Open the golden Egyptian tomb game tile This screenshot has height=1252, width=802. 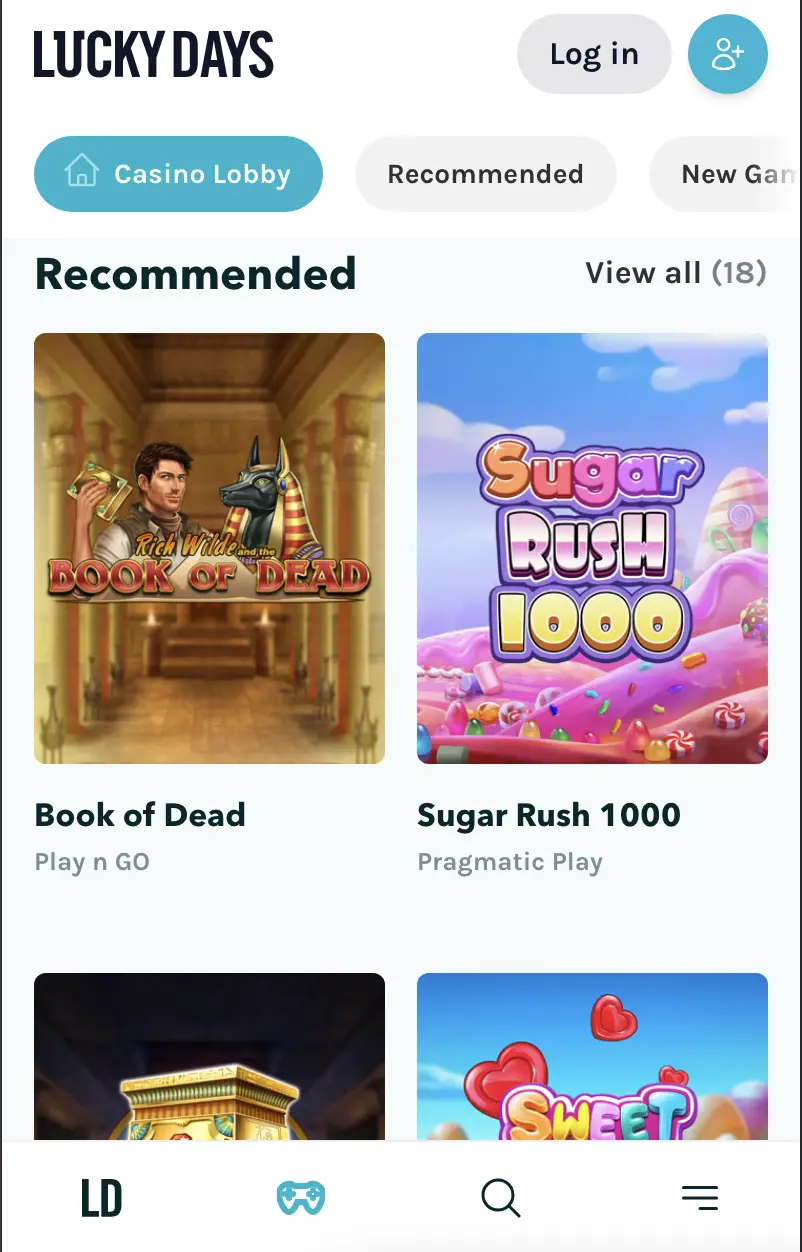click(209, 1058)
